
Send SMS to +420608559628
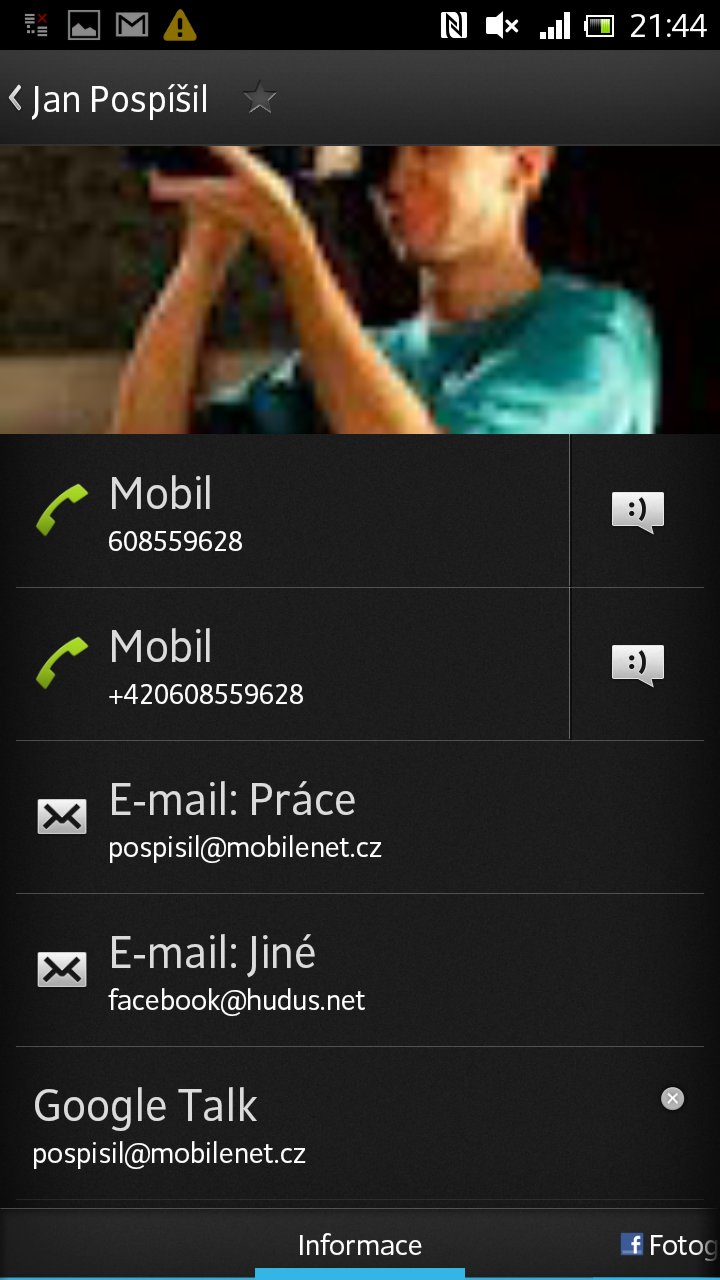click(x=637, y=665)
